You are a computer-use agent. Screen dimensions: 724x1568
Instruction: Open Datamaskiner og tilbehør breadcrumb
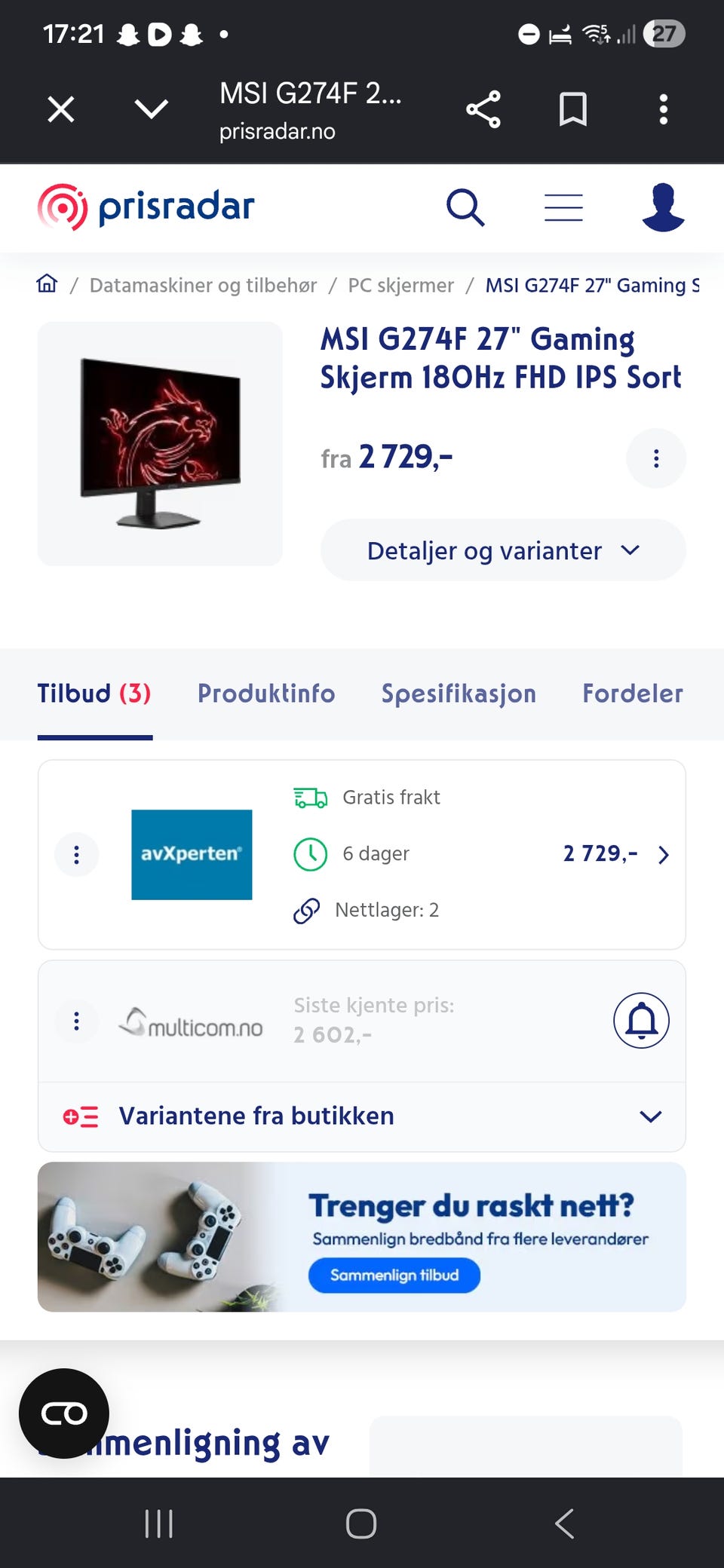[203, 286]
